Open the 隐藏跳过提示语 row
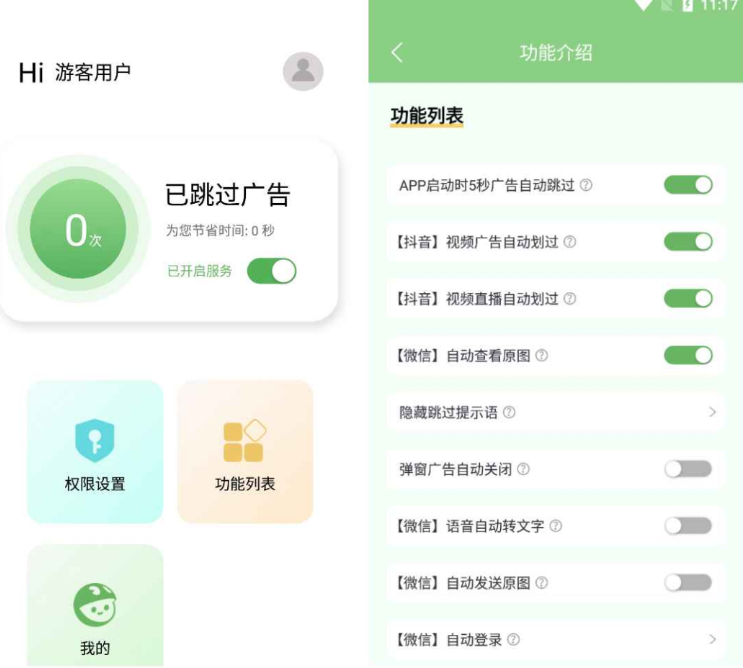Viewport: 743px width, 668px height. 556,412
